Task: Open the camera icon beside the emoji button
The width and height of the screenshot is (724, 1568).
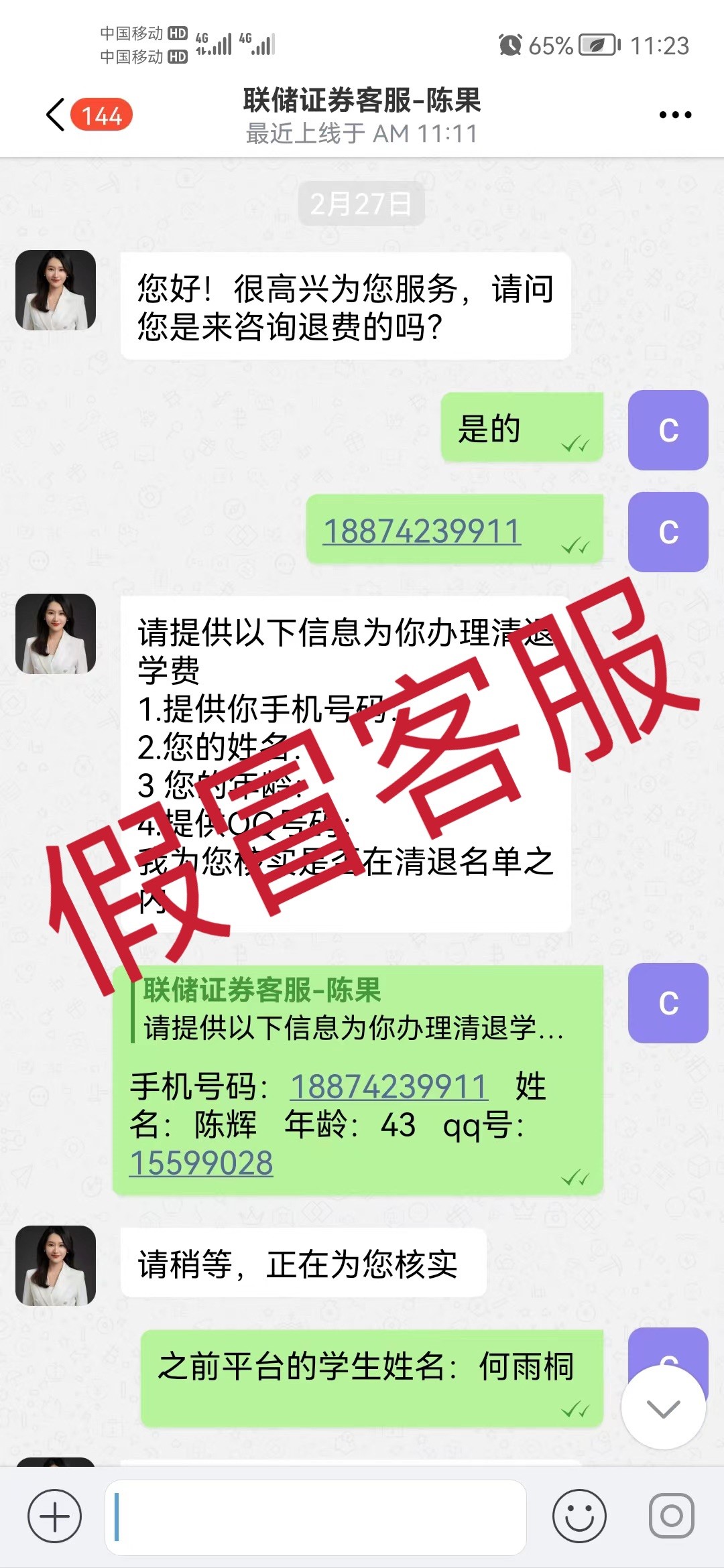Action: click(671, 1516)
